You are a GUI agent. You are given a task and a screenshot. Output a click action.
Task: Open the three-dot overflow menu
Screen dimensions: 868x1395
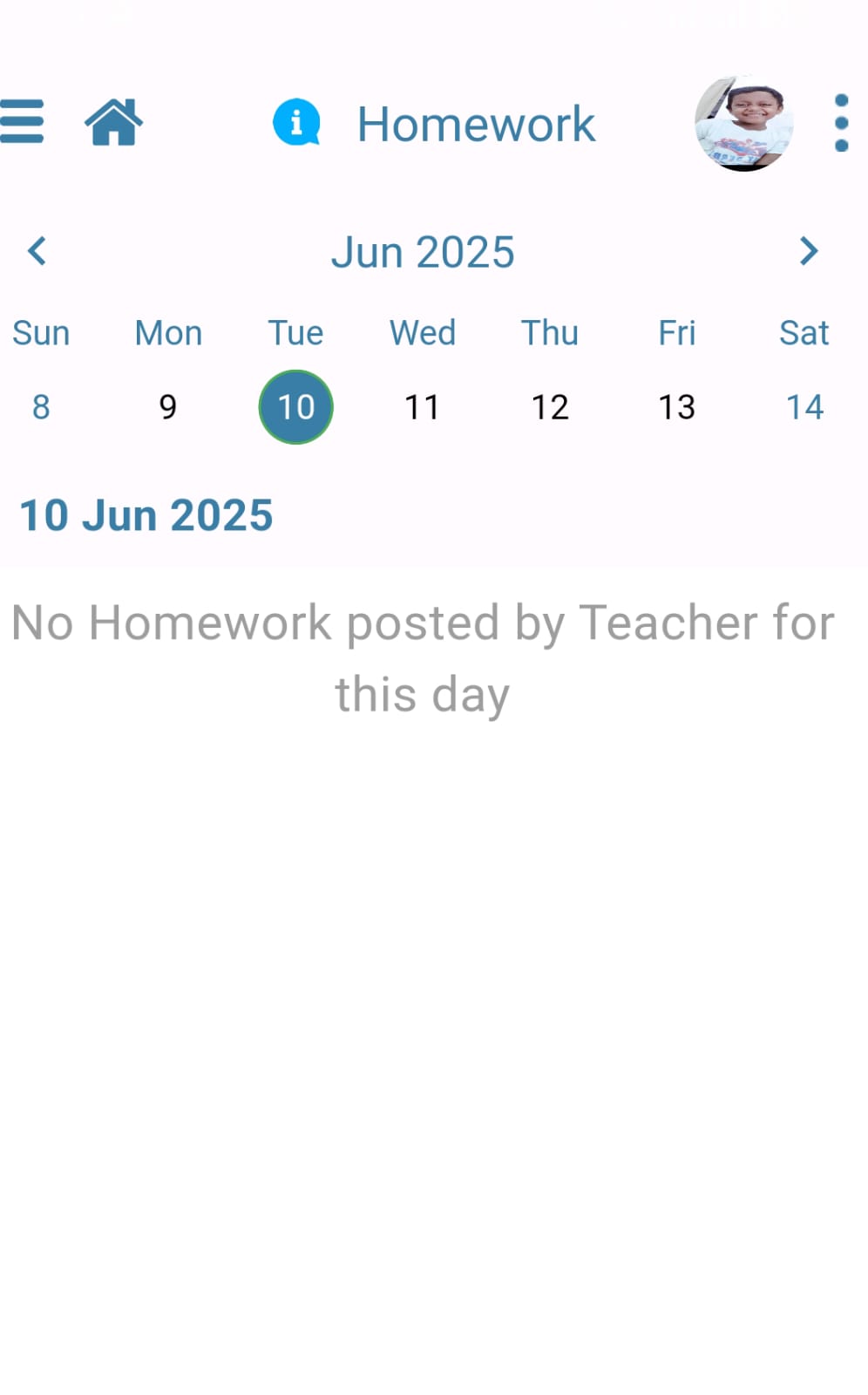841,123
